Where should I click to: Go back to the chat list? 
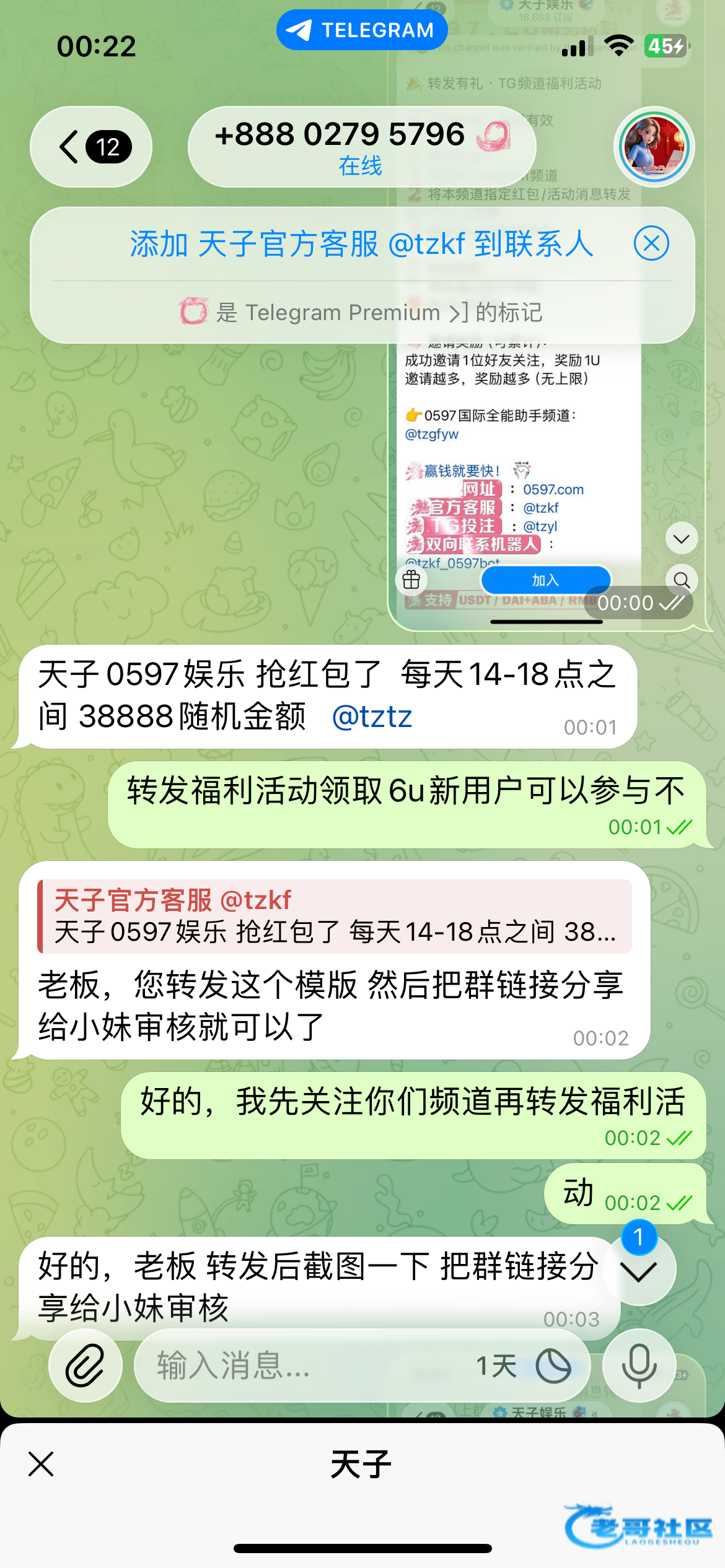tap(91, 147)
